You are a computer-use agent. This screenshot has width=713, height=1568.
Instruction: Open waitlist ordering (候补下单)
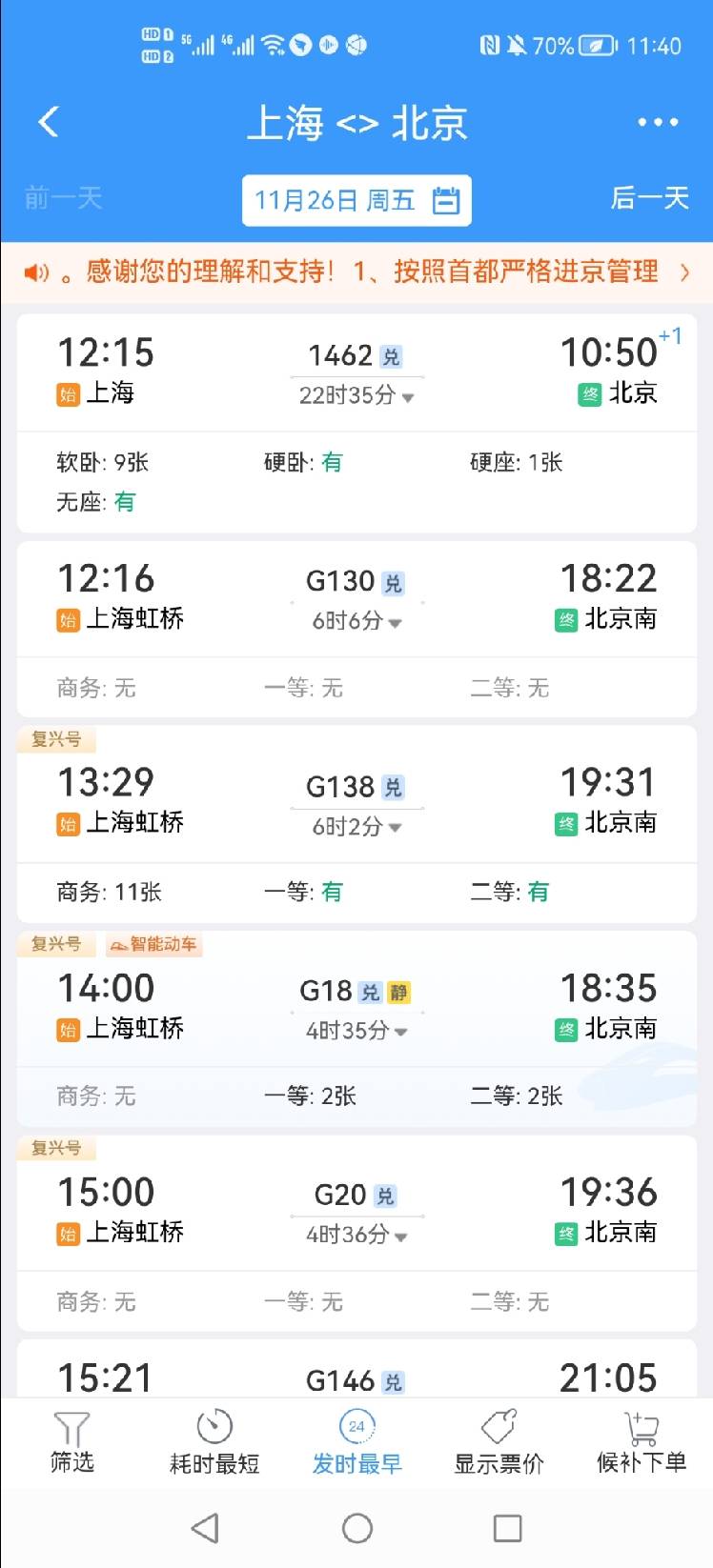[641, 1443]
